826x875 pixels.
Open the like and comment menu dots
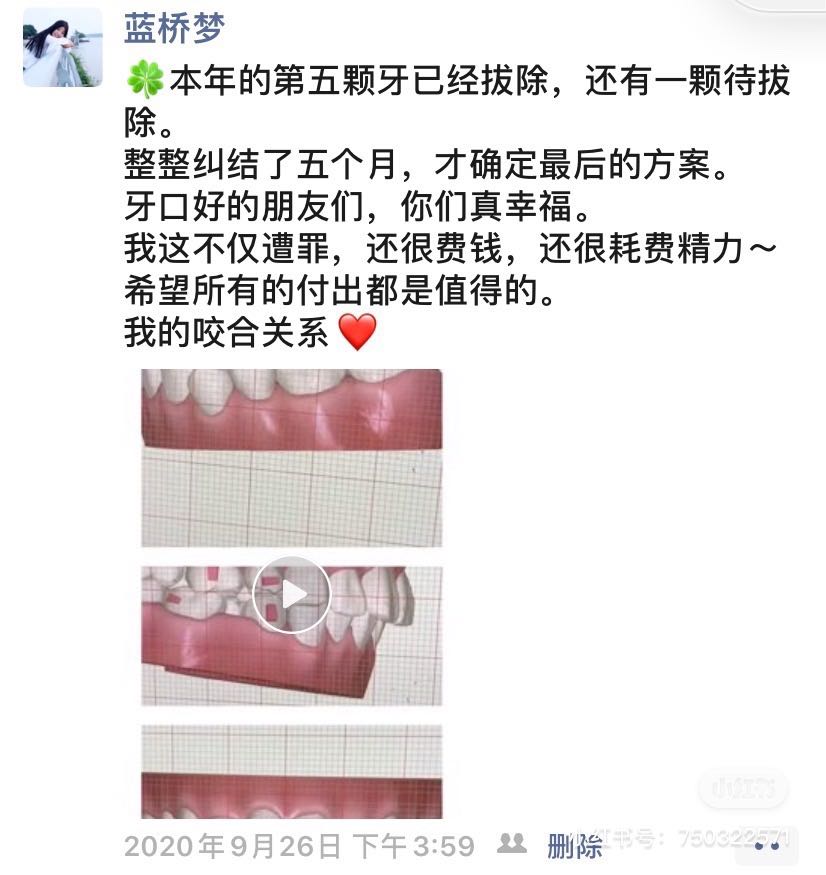767,846
